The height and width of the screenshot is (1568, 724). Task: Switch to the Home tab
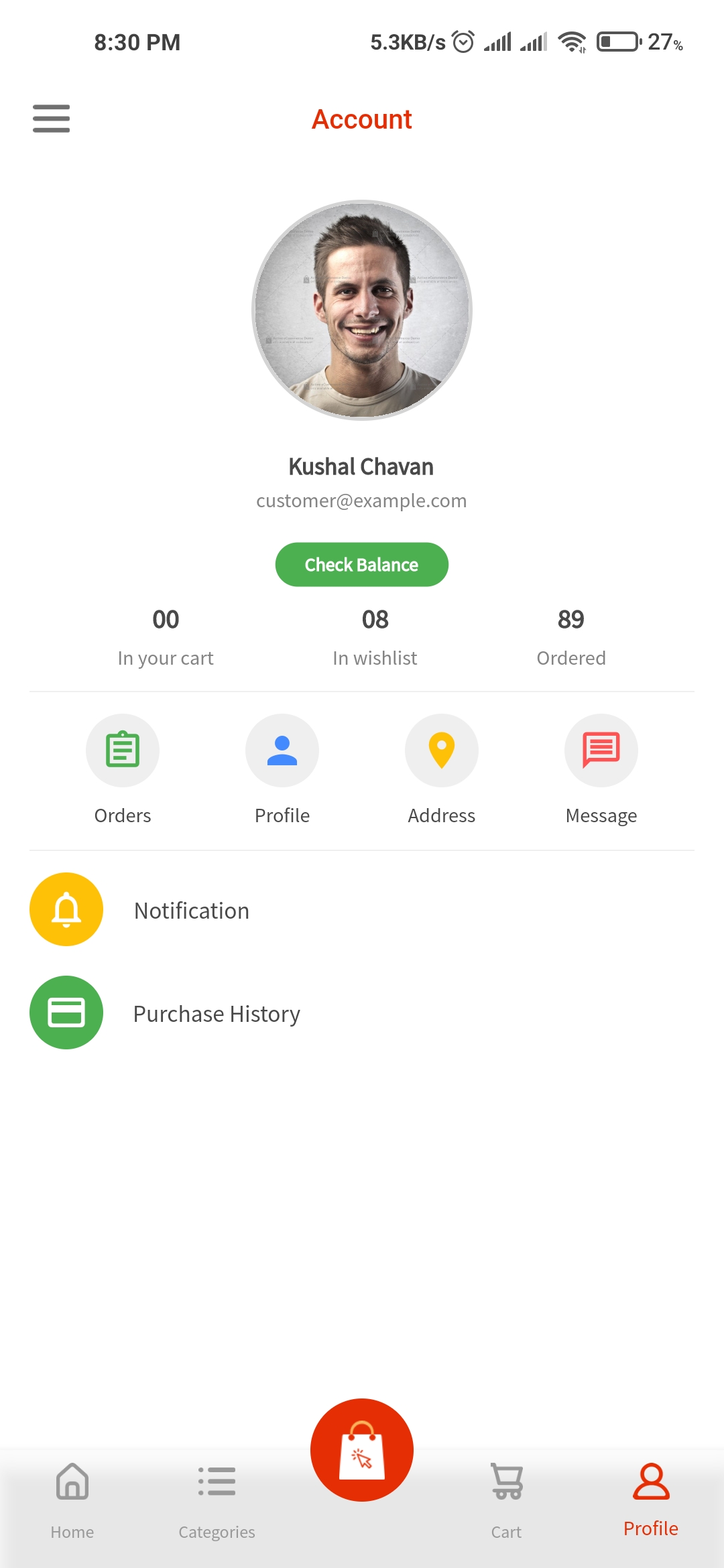72,1500
